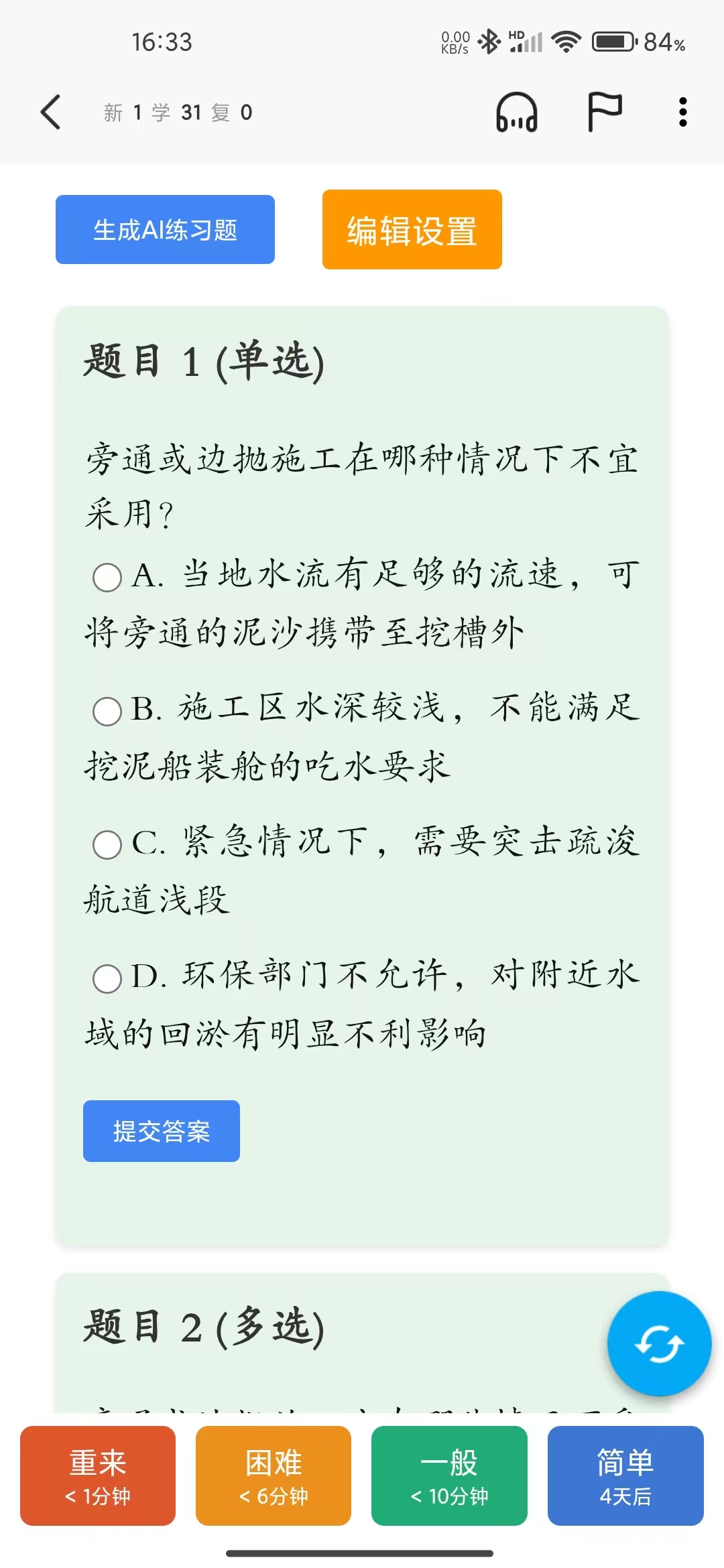
Task: Submit answer with 提交答案
Action: coord(162,1131)
